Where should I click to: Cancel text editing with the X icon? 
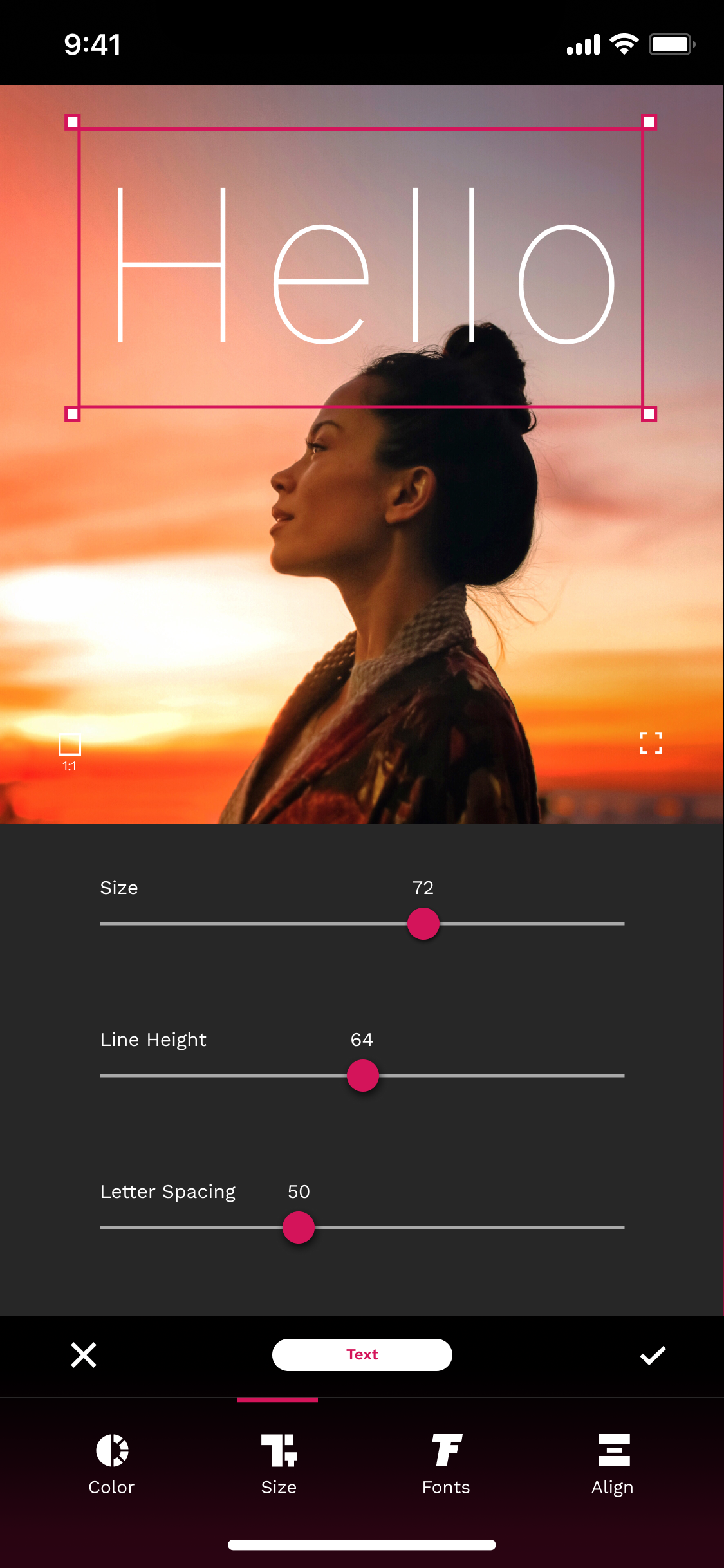[x=84, y=1355]
